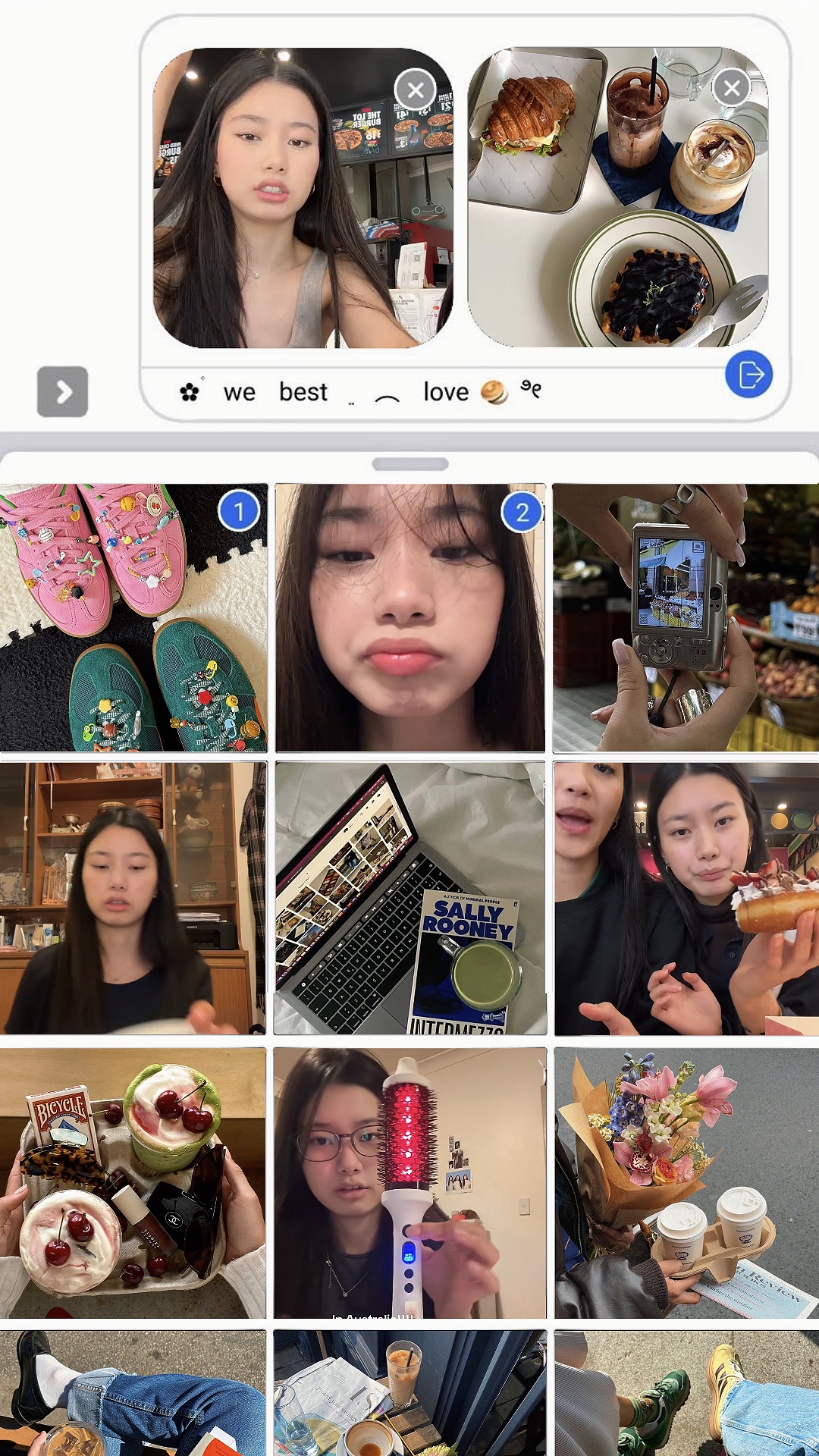This screenshot has height=1456, width=819.
Task: Select the digital camera photo
Action: click(686, 618)
